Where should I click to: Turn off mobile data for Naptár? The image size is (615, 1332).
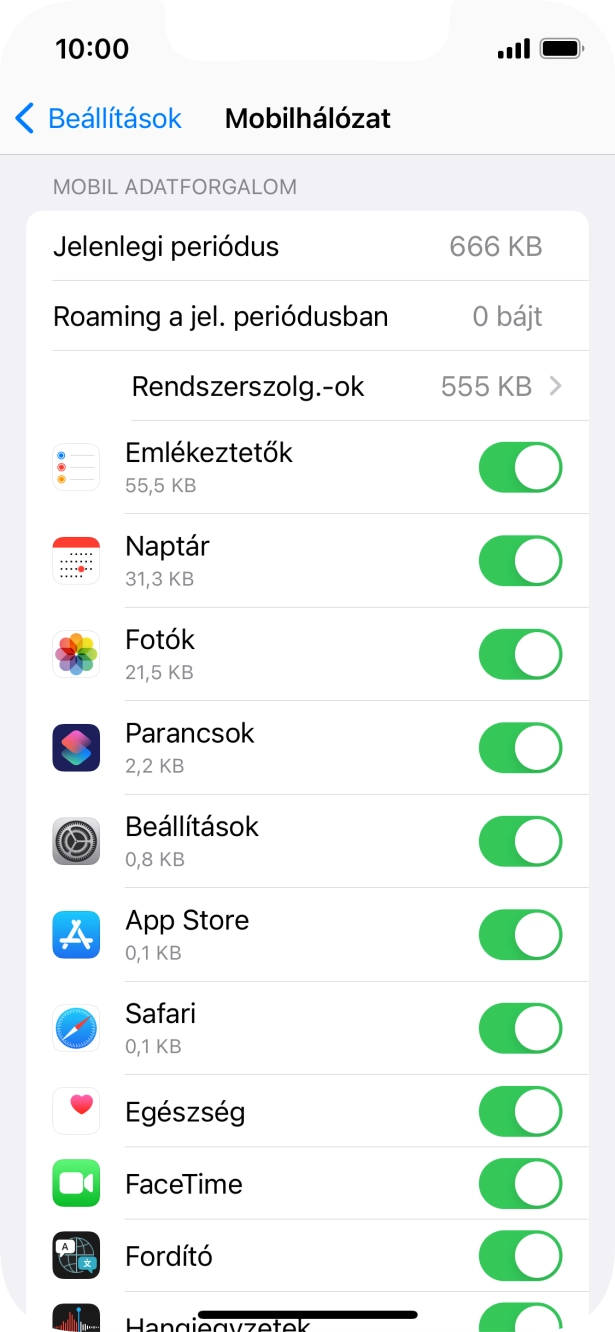[520, 561]
